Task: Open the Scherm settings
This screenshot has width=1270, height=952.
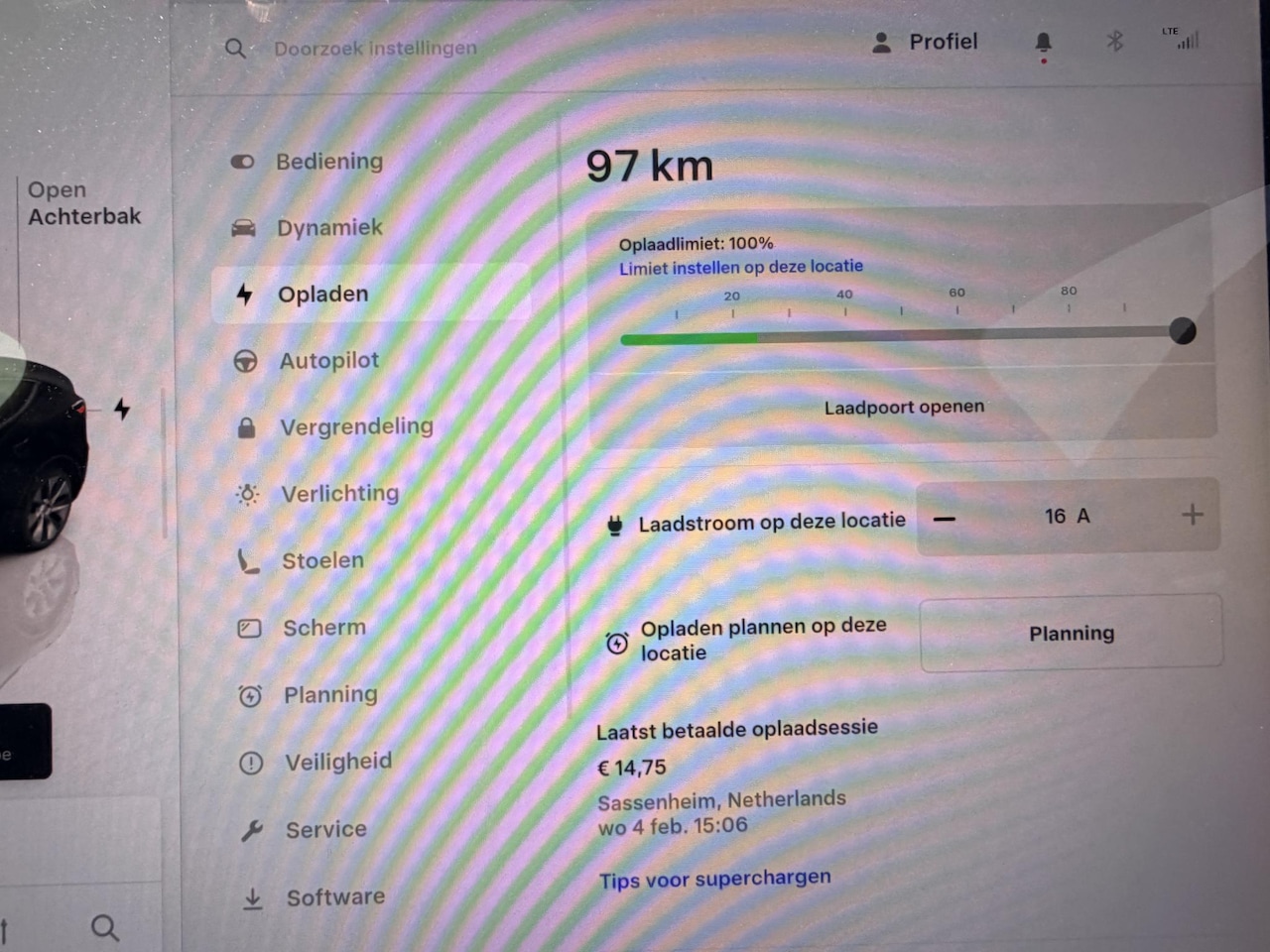Action: [323, 628]
